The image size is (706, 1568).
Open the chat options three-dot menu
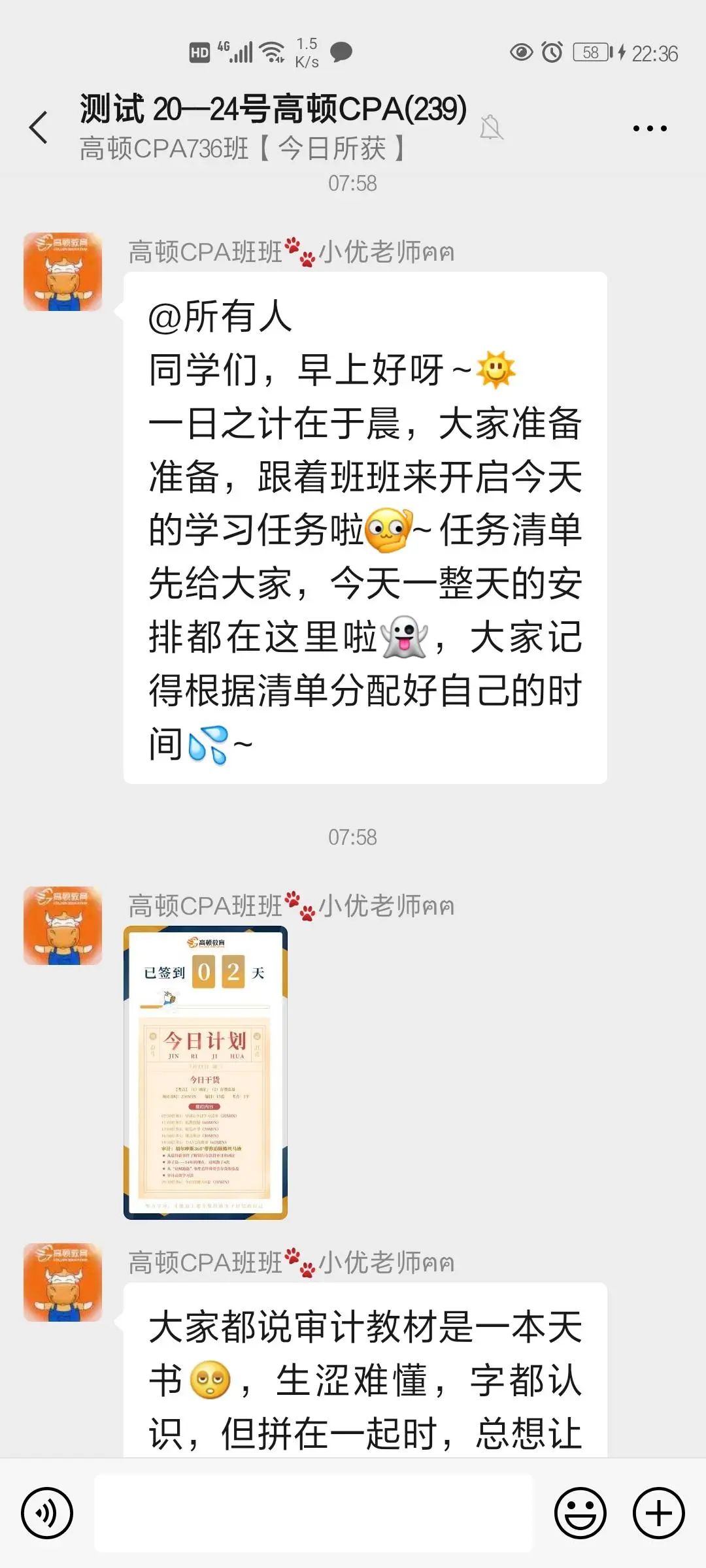(x=650, y=129)
